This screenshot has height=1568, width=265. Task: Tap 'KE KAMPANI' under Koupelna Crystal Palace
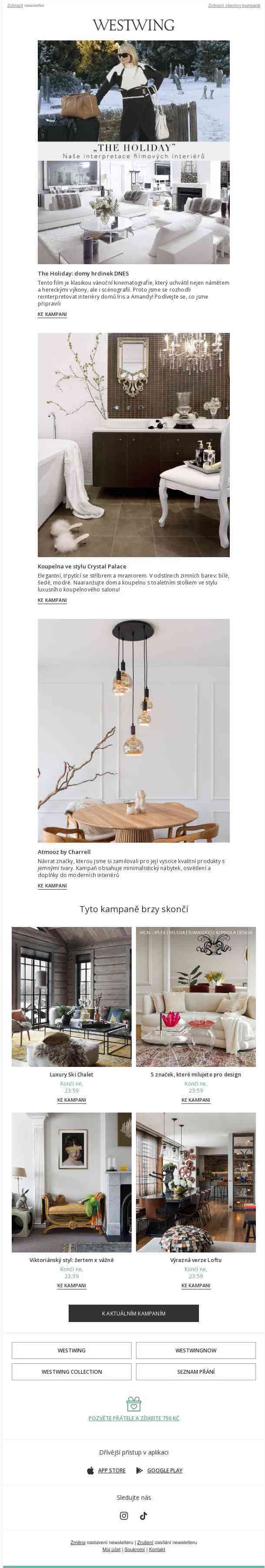coord(52,600)
